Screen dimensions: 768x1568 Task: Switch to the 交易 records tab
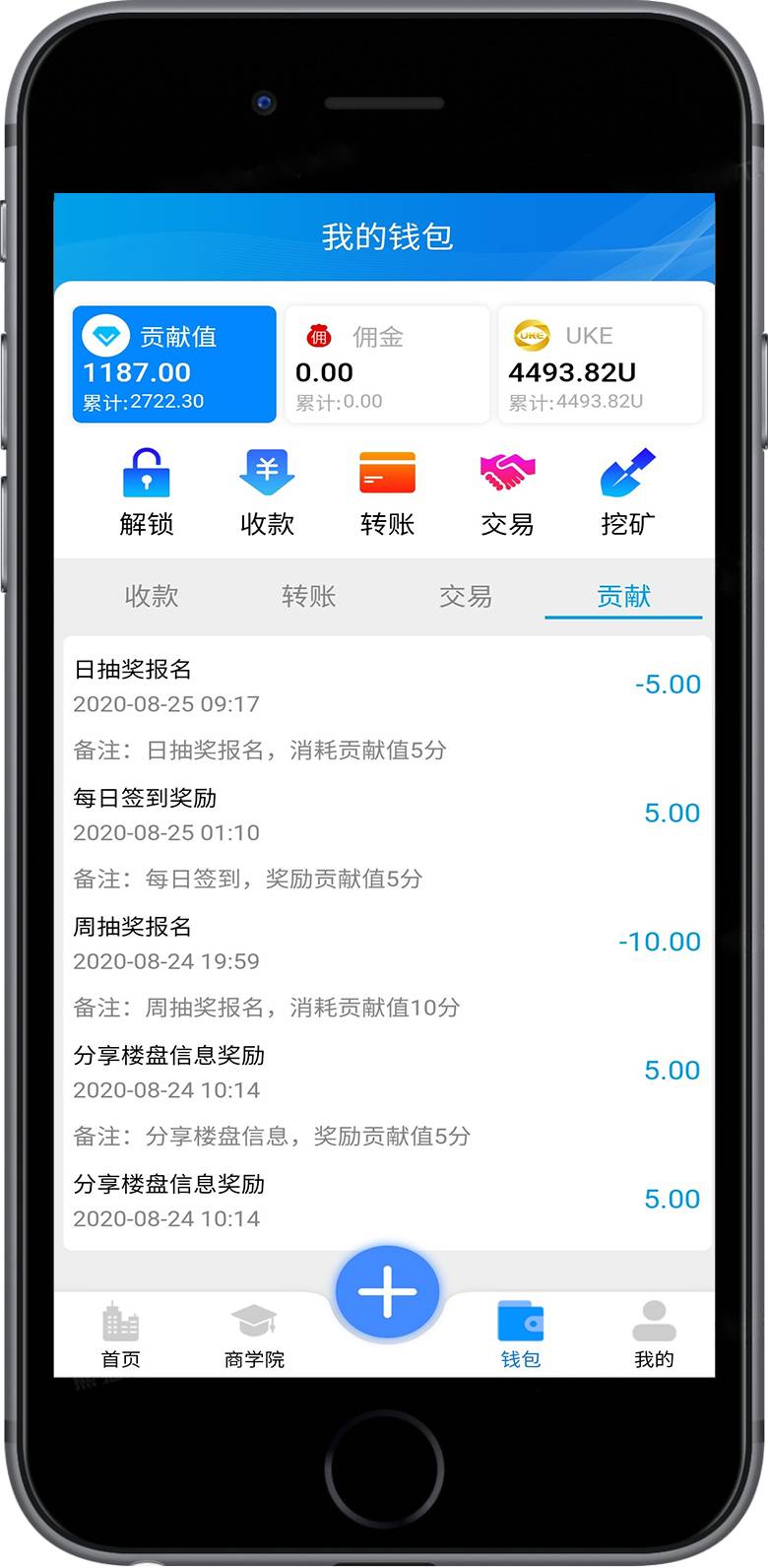(x=466, y=596)
